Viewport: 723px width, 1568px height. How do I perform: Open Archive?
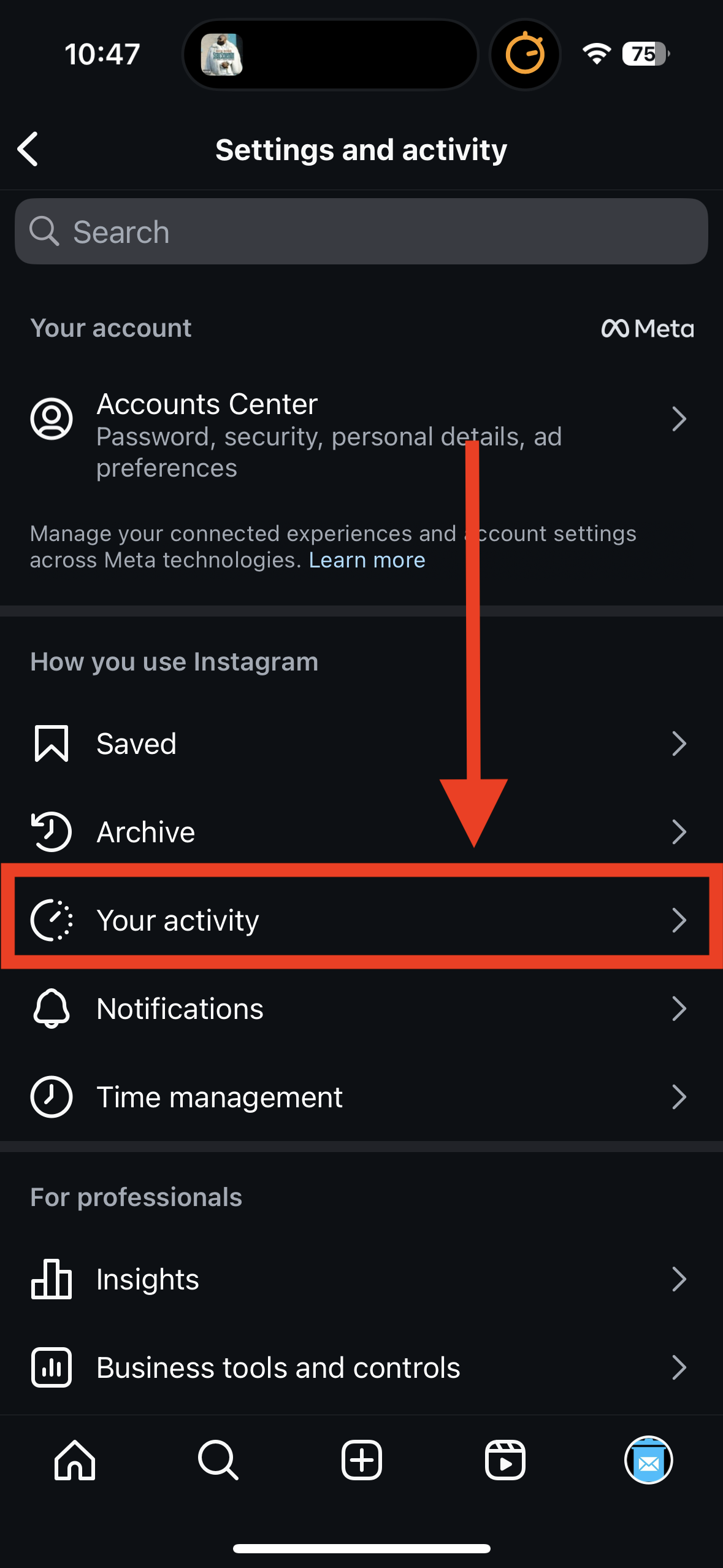coord(361,832)
